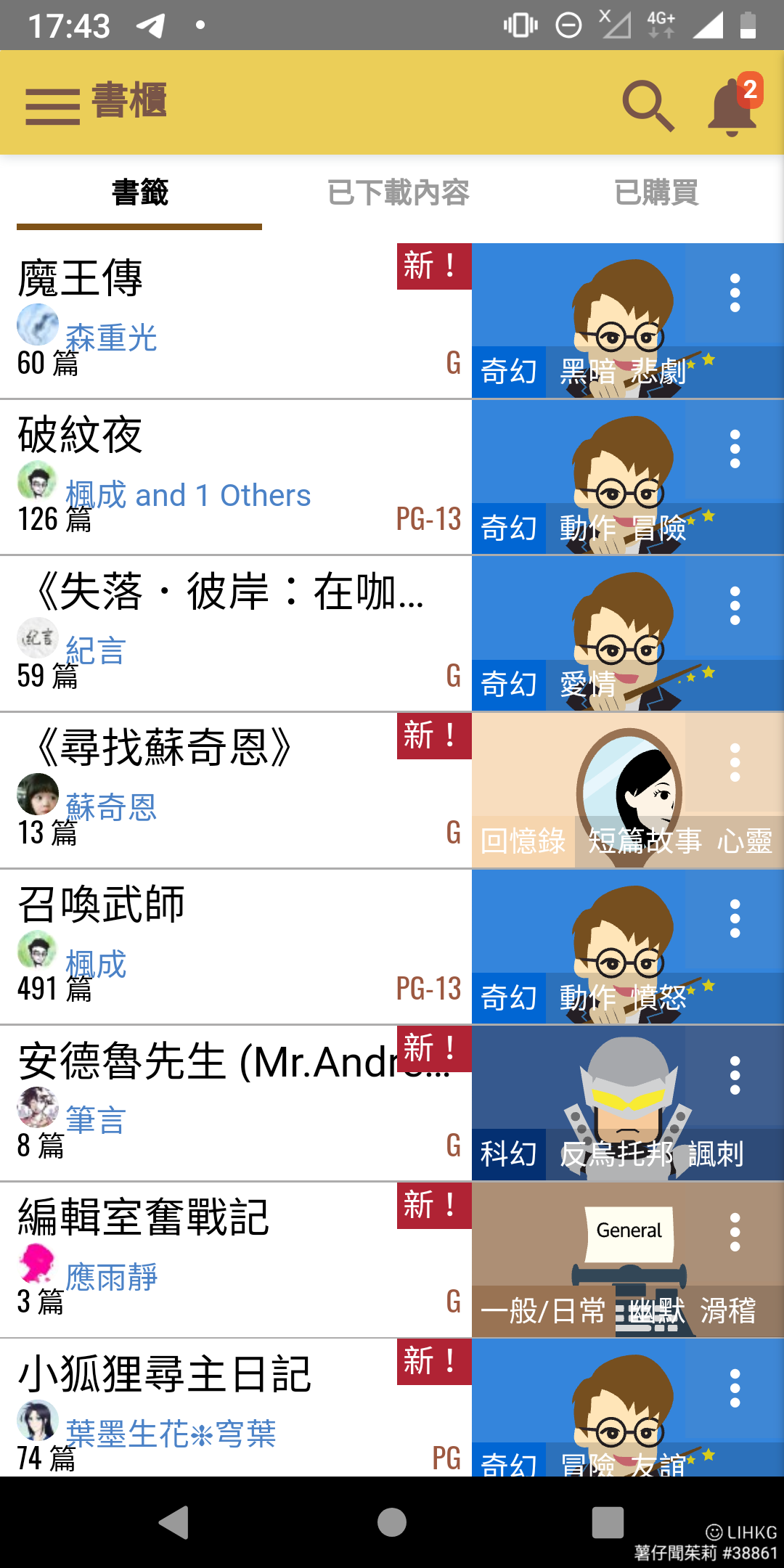Open the hamburger drawer menu
The width and height of the screenshot is (784, 1568).
coord(52,106)
